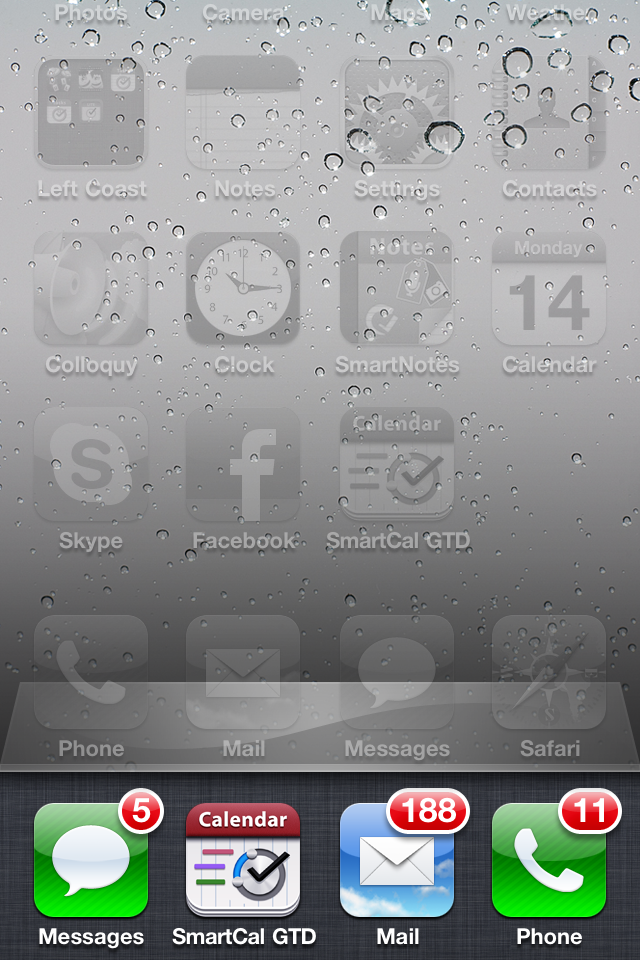Open Mail with 188 unread badge
Viewport: 640px width, 960px height.
tap(396, 860)
